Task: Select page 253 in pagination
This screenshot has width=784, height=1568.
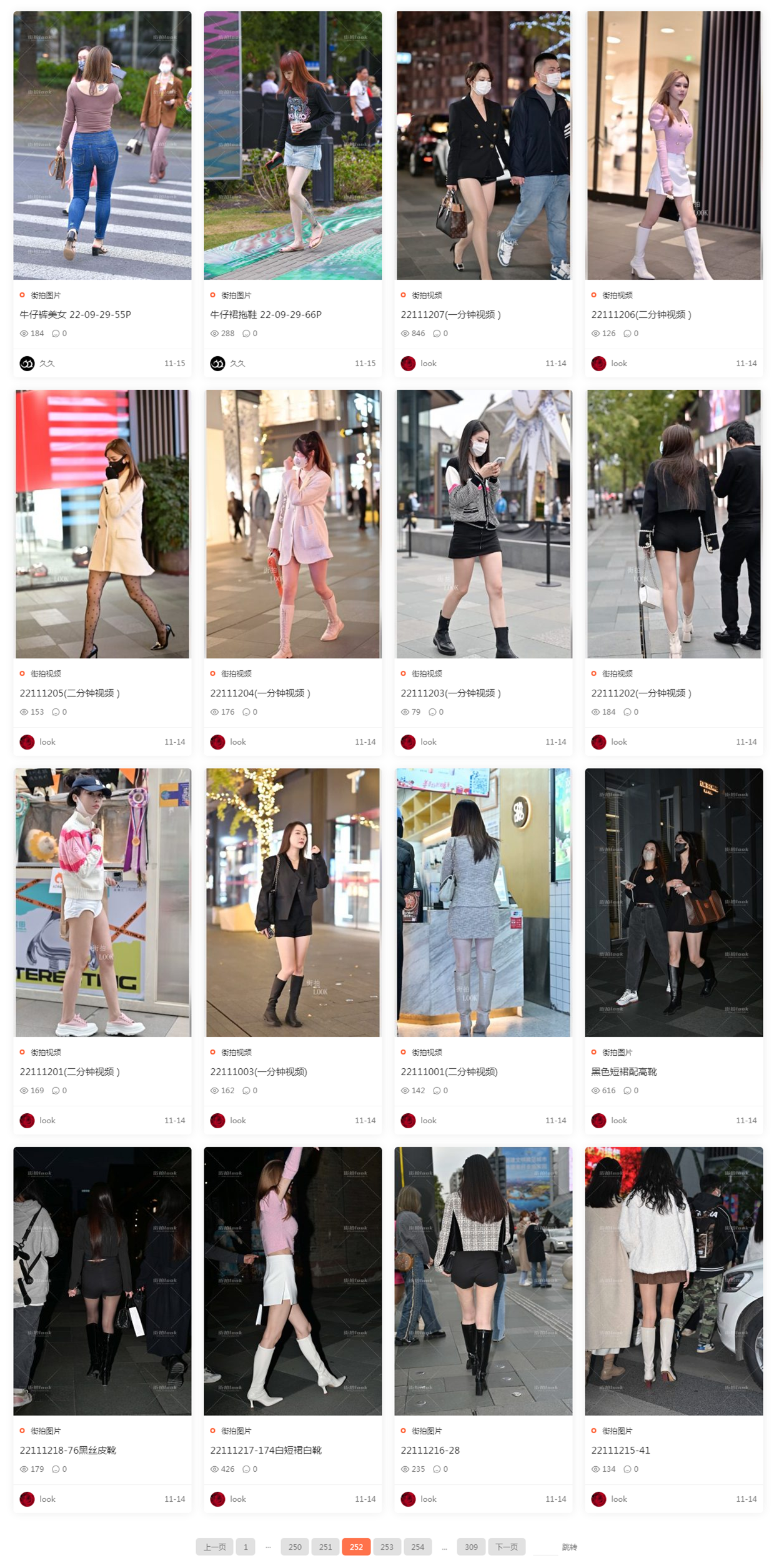Action: pos(387,1547)
